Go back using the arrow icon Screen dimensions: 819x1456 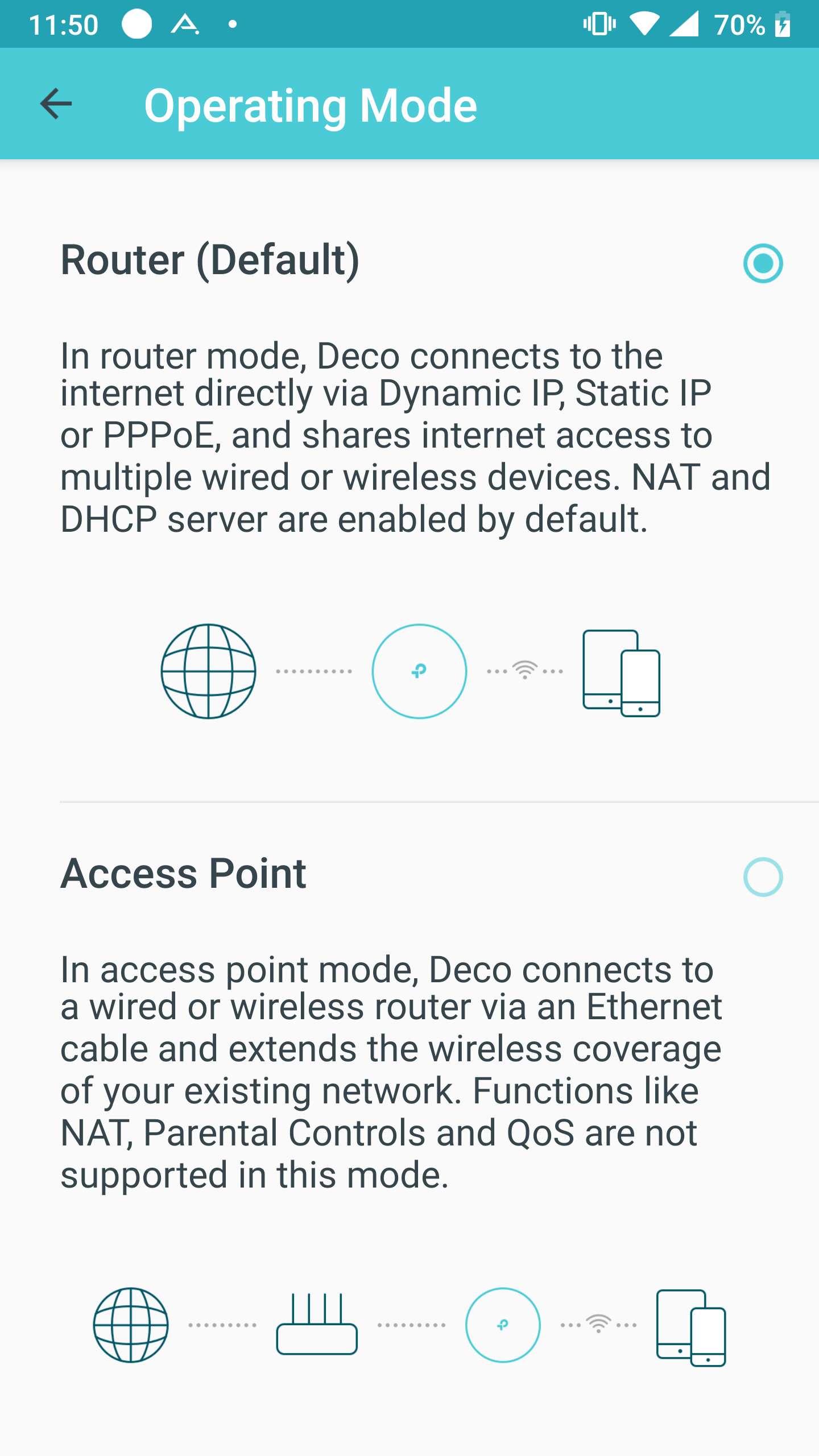click(x=56, y=104)
